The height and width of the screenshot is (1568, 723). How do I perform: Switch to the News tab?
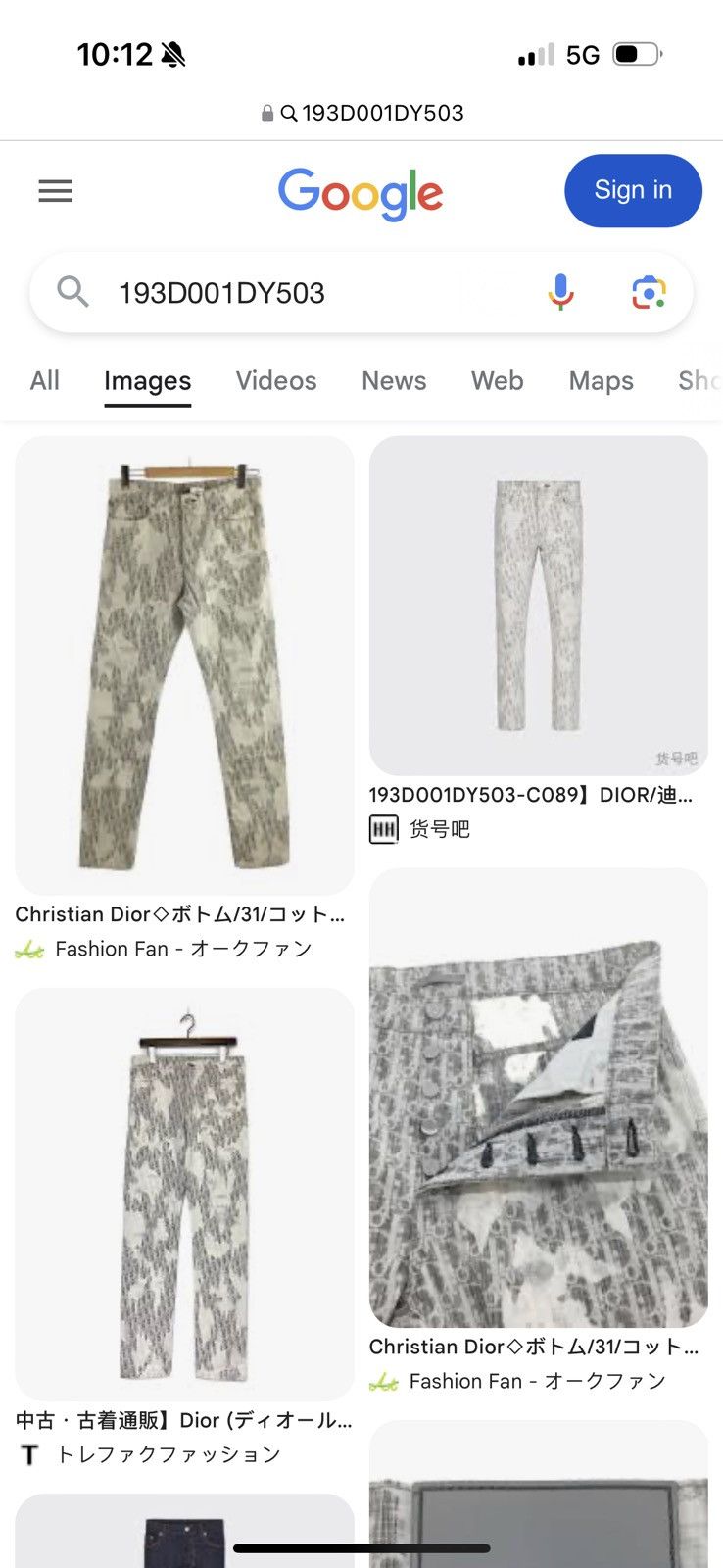[x=394, y=381]
